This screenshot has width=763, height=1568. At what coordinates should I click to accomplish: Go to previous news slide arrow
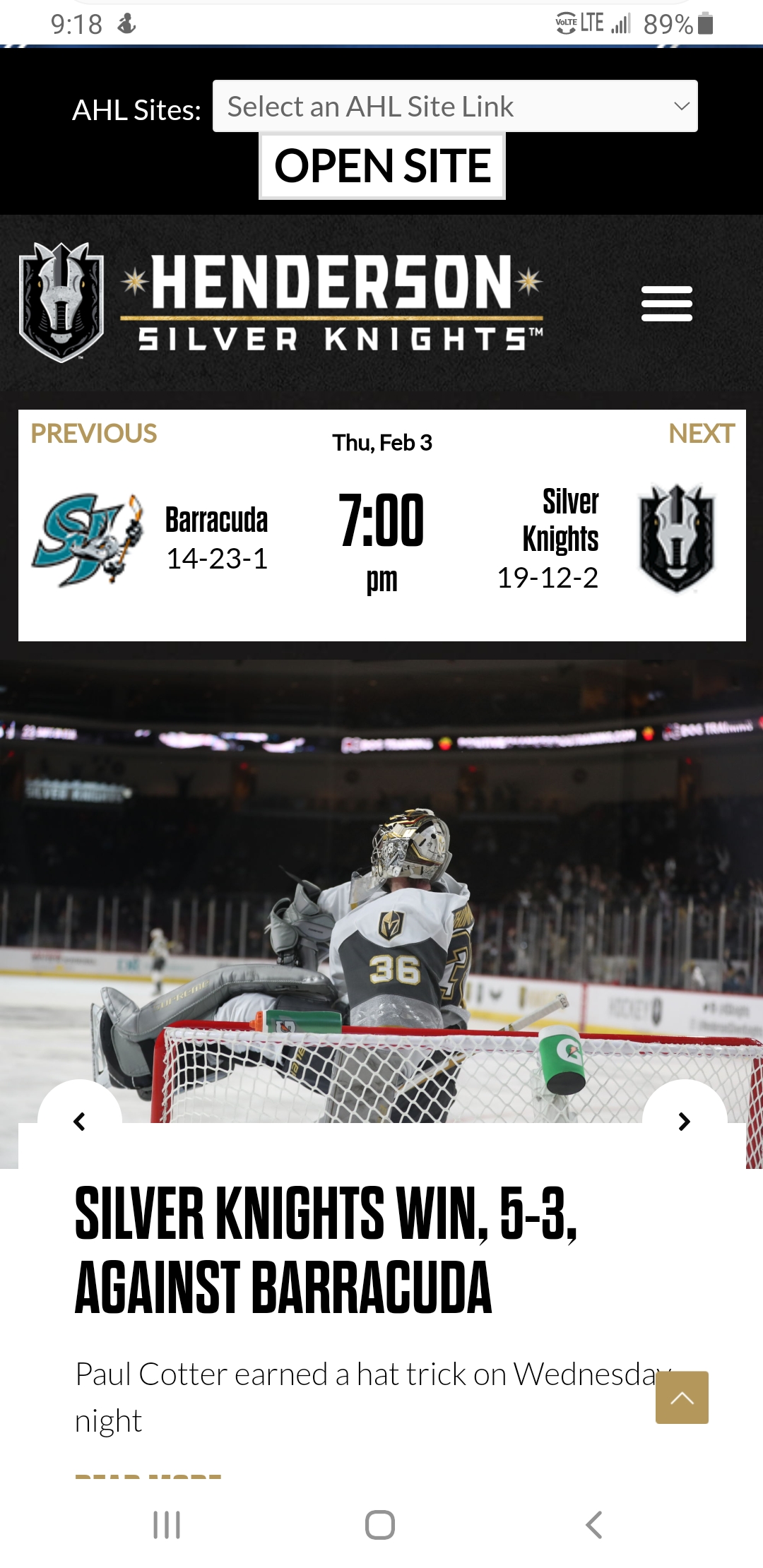(x=80, y=1122)
